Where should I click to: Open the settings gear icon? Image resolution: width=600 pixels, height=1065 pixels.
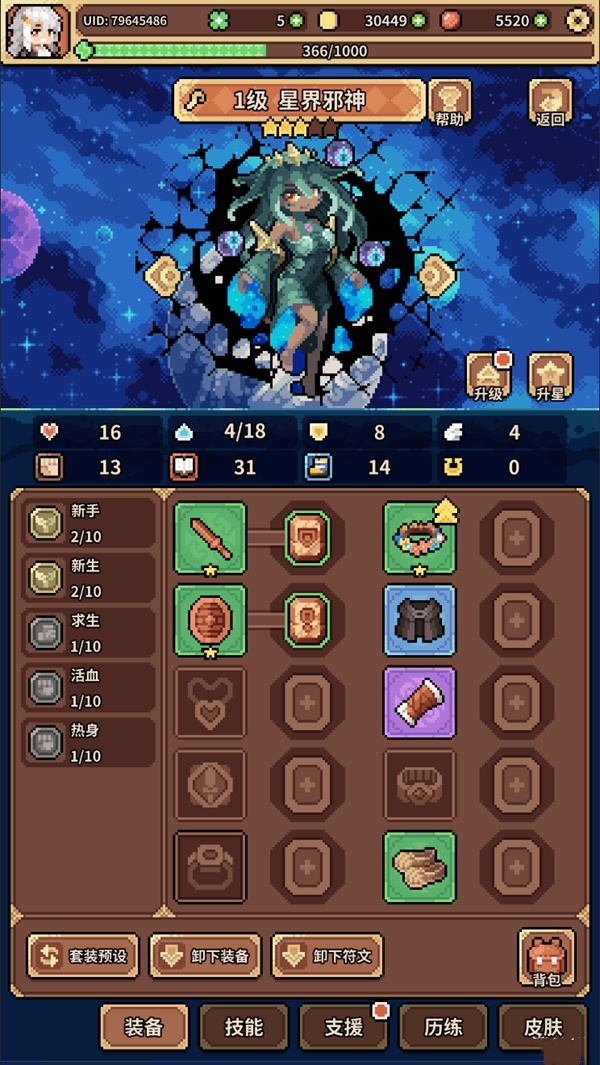577,20
